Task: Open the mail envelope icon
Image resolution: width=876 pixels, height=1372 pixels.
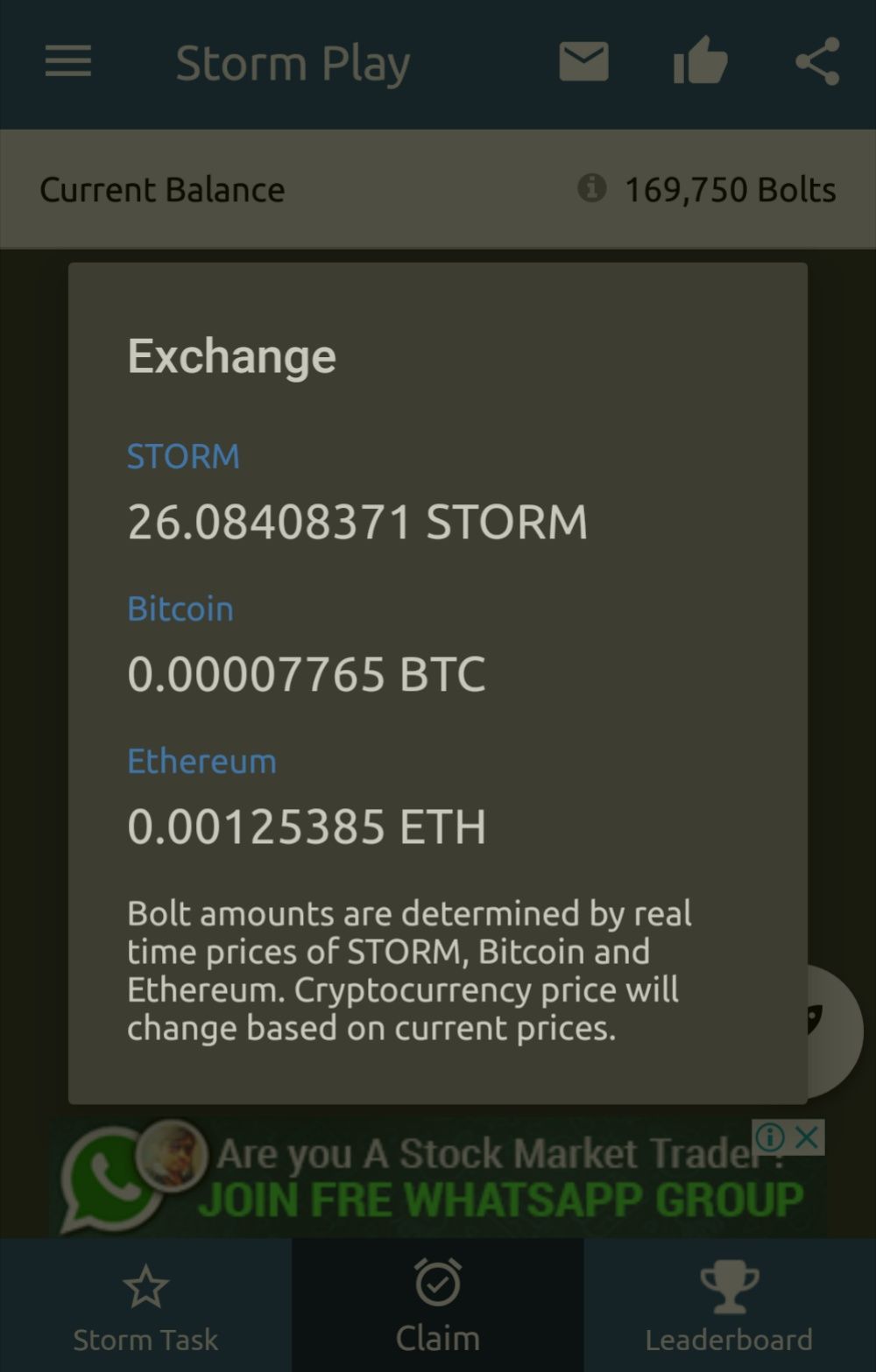Action: pos(583,62)
